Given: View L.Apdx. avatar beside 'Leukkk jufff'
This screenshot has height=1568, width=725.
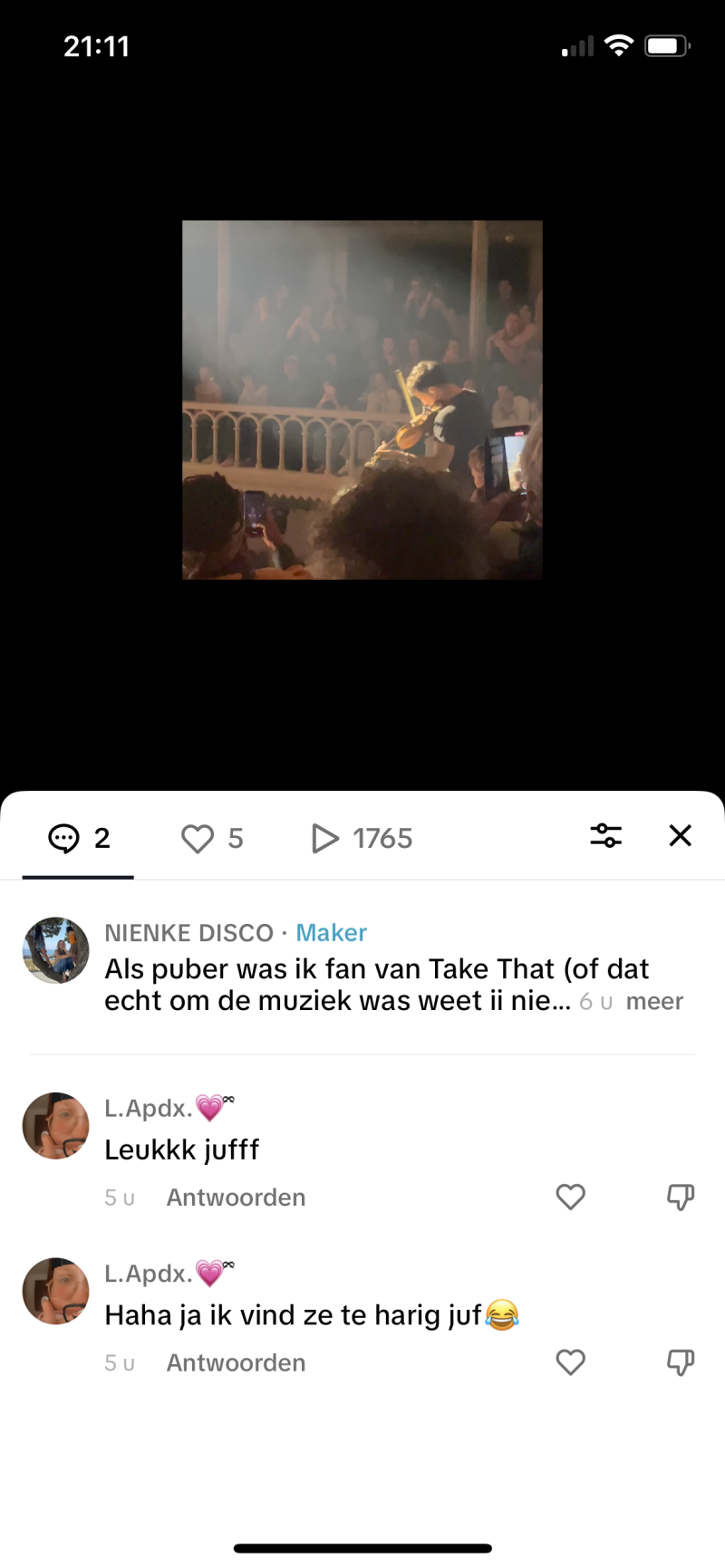Looking at the screenshot, I should point(56,1126).
